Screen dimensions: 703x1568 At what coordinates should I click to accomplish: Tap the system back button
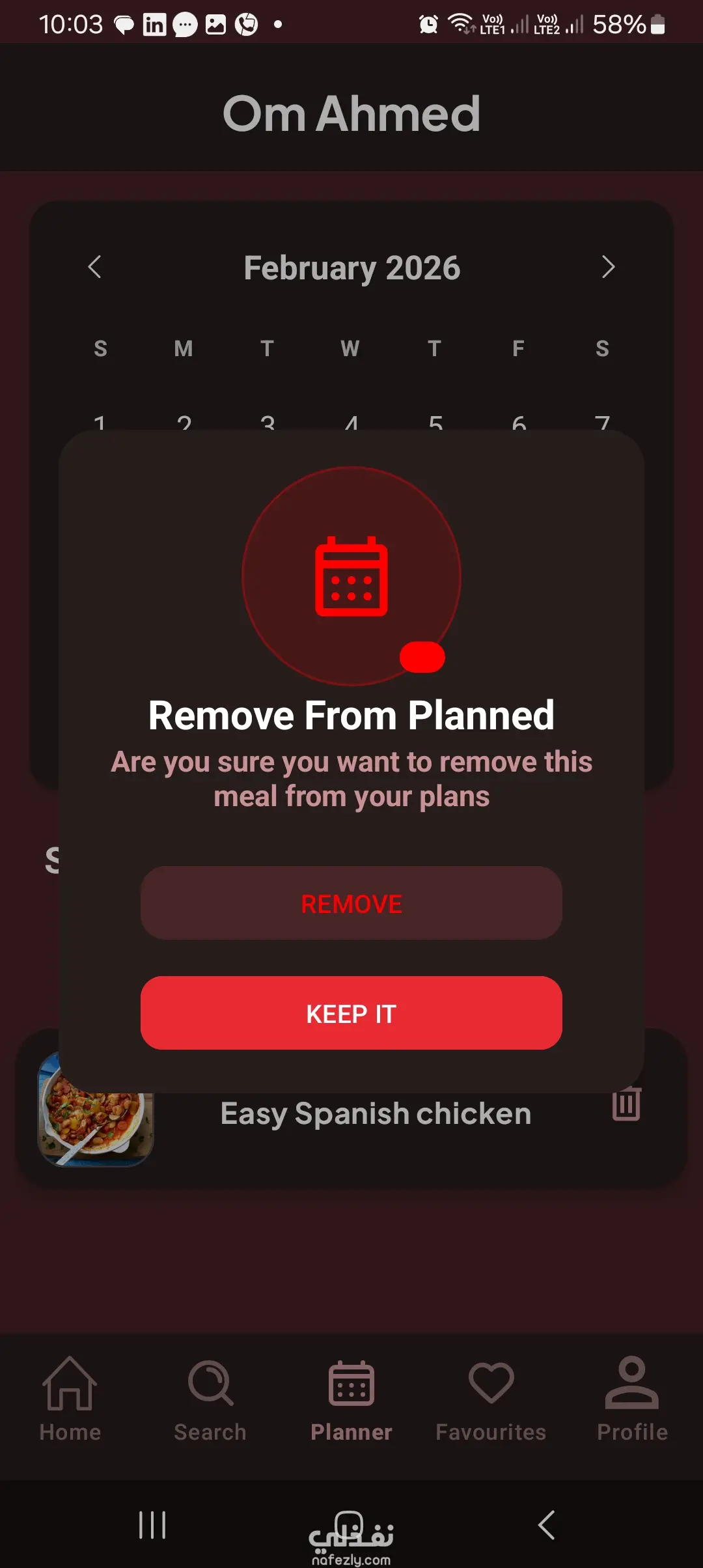pos(547,1525)
